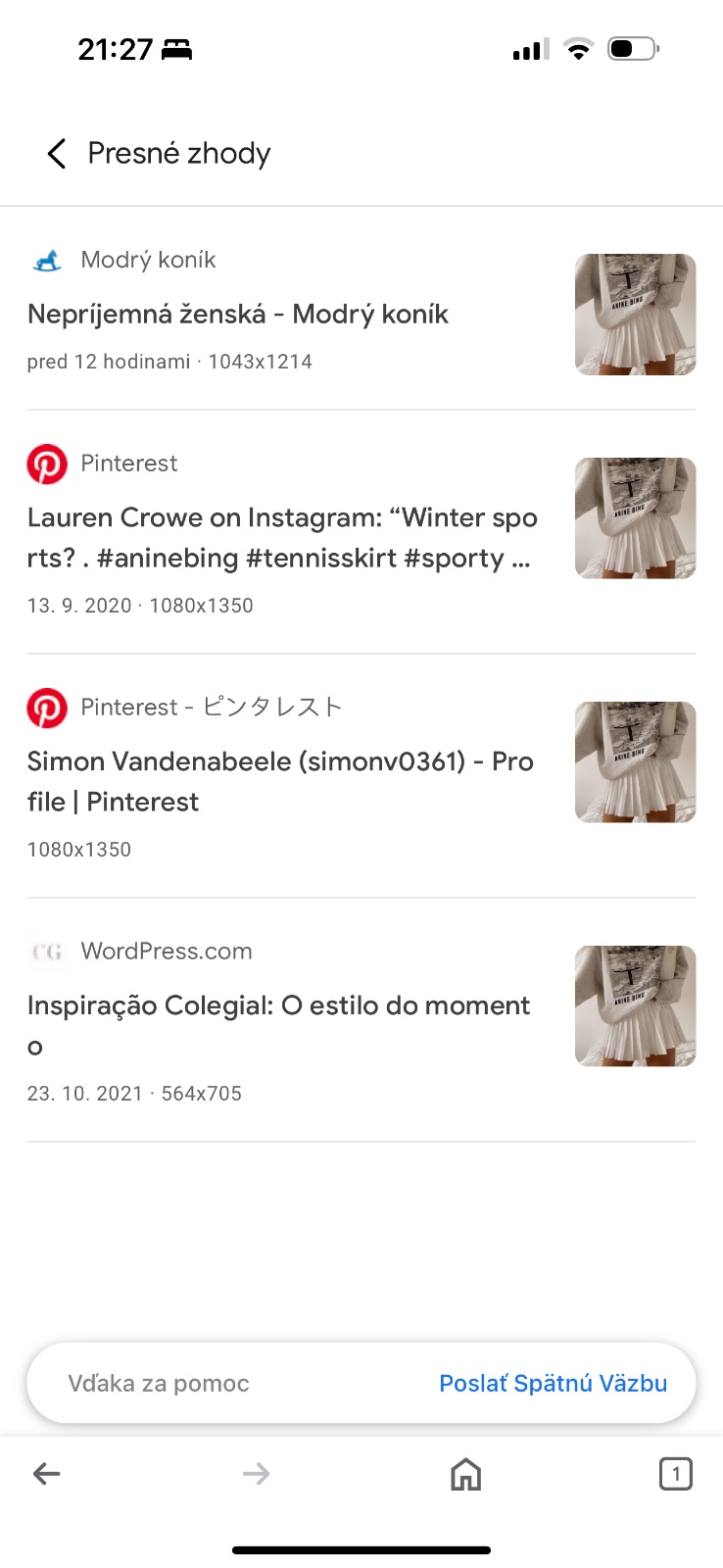Viewport: 723px width, 1568px height.
Task: Open the Simon Vandenabeele Pinterest profile result
Action: click(280, 781)
